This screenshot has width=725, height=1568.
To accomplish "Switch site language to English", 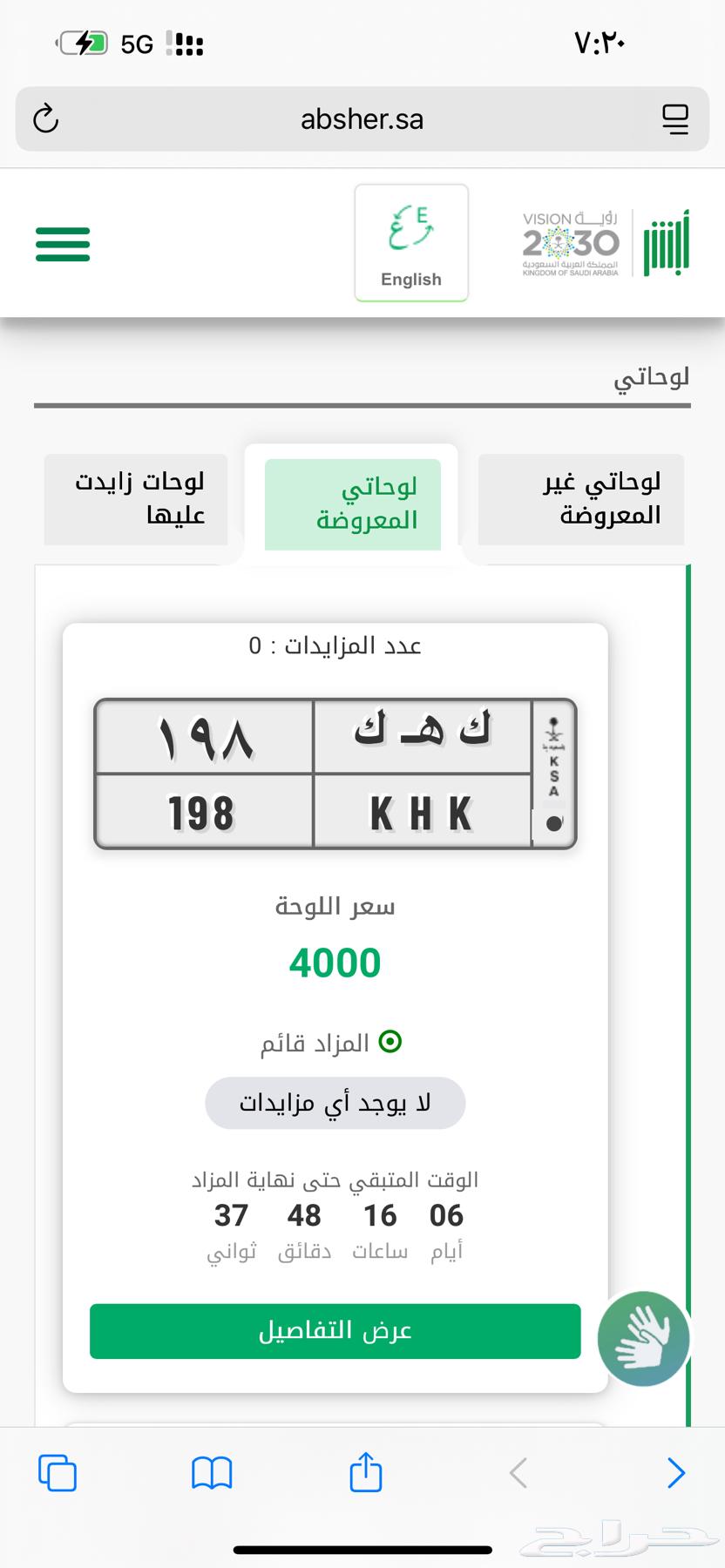I will pyautogui.click(x=410, y=242).
